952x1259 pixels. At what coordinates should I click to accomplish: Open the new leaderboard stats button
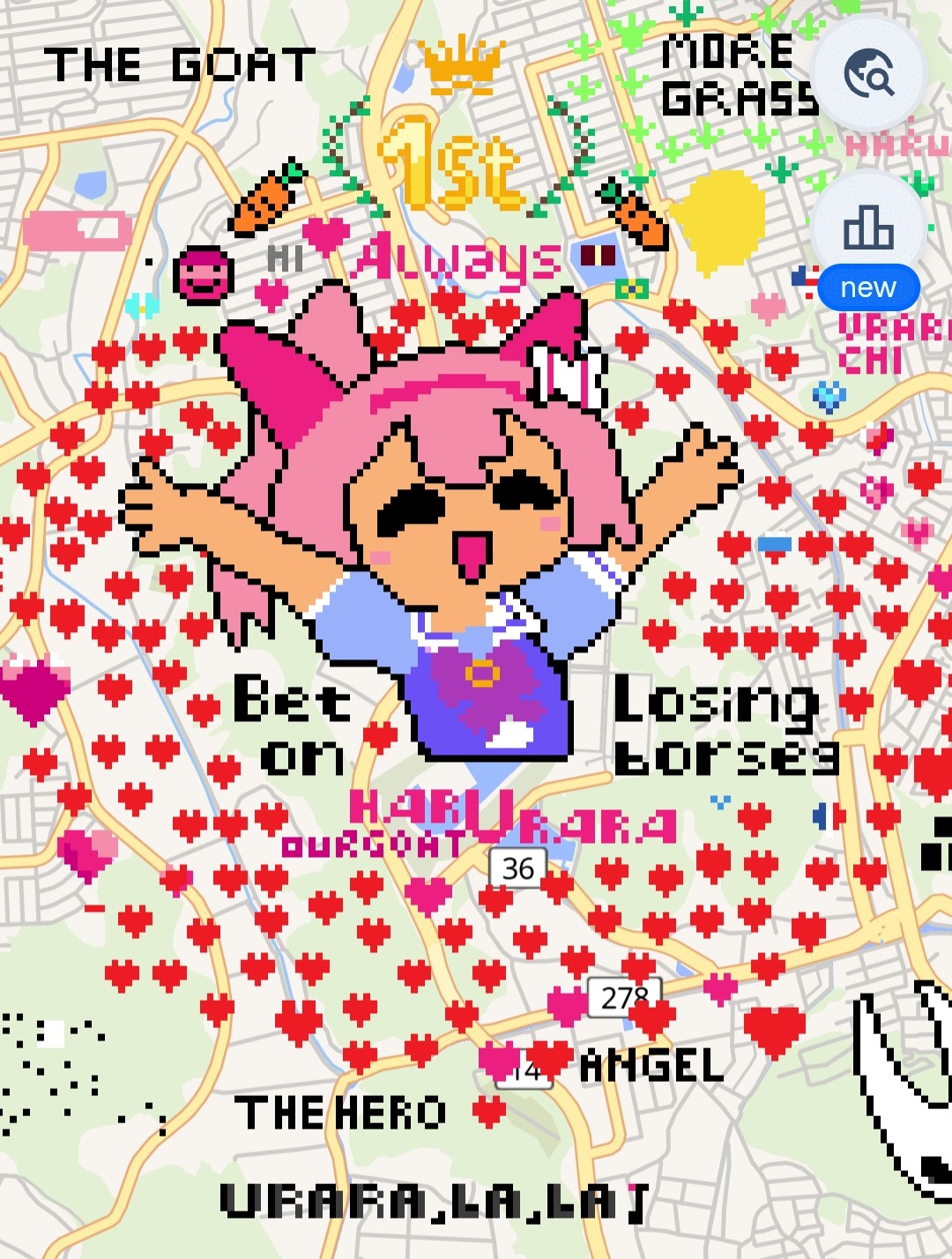click(868, 229)
